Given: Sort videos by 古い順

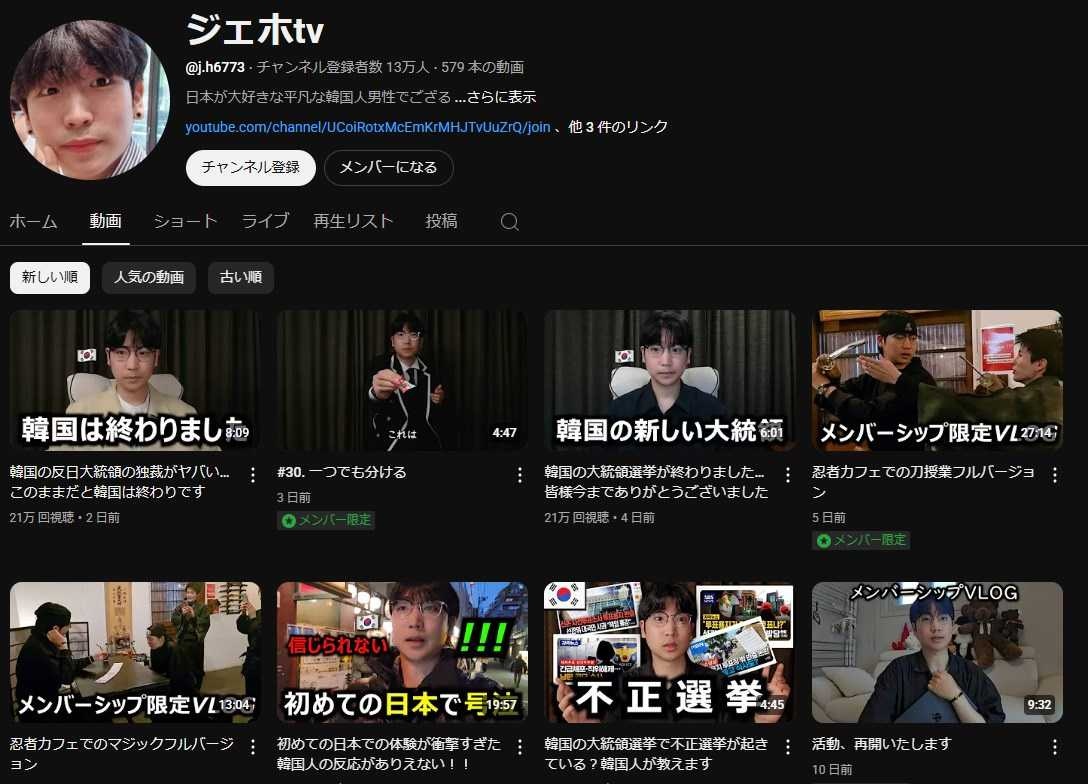Looking at the screenshot, I should tap(241, 278).
